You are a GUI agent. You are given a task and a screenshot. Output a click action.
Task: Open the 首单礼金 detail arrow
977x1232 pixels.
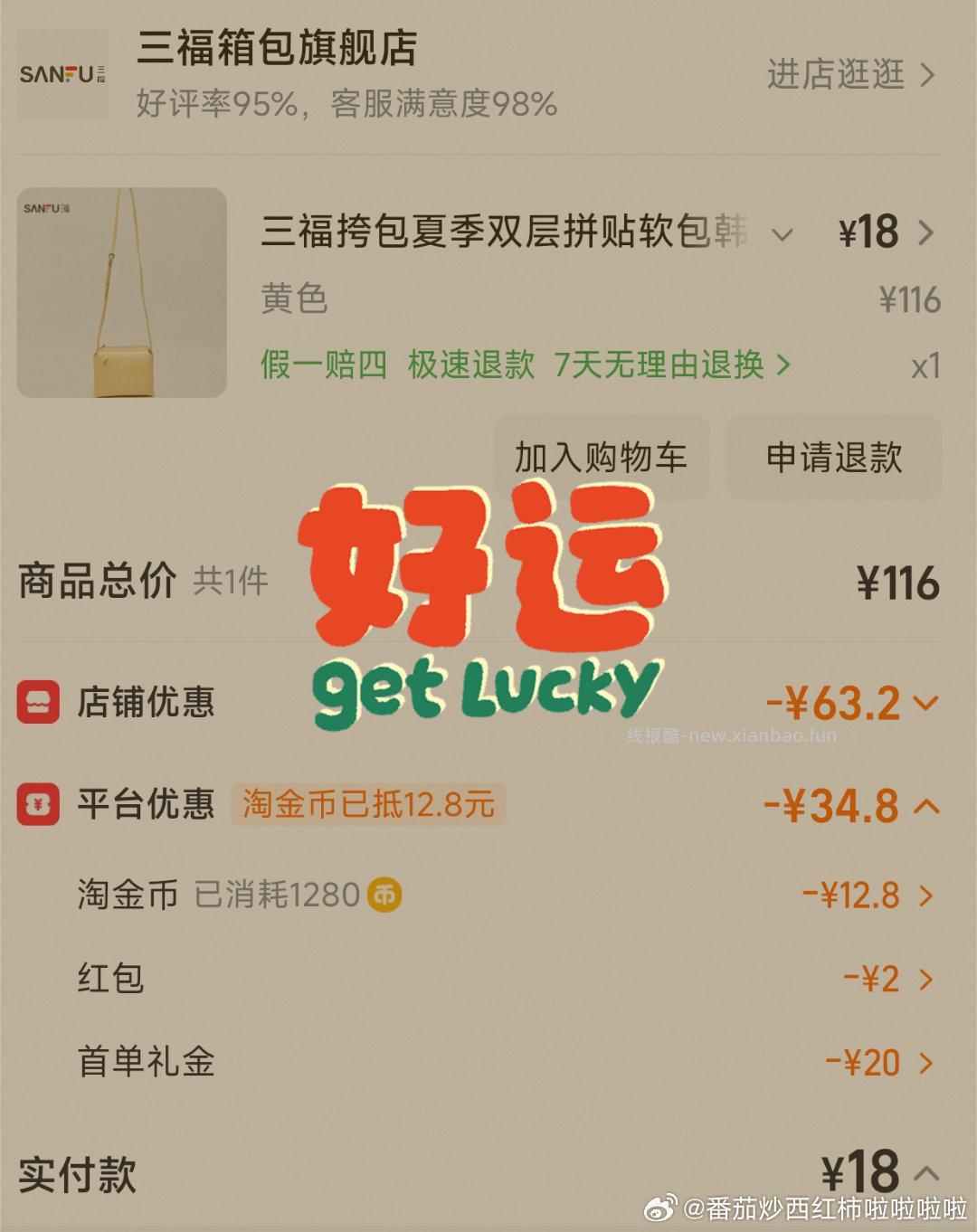pos(926,1063)
